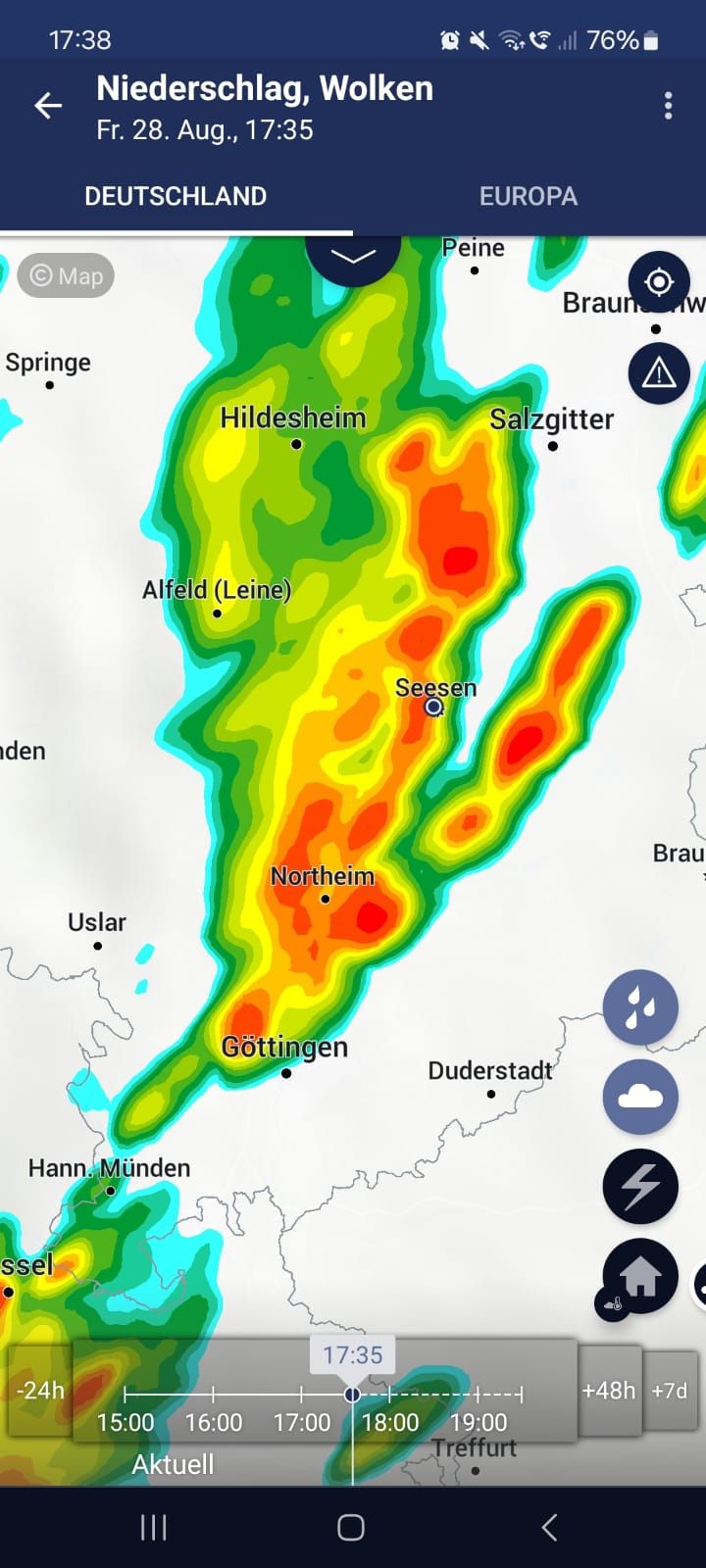The width and height of the screenshot is (706, 1568).
Task: Toggle the precipitation raindrops layer
Action: click(640, 1007)
